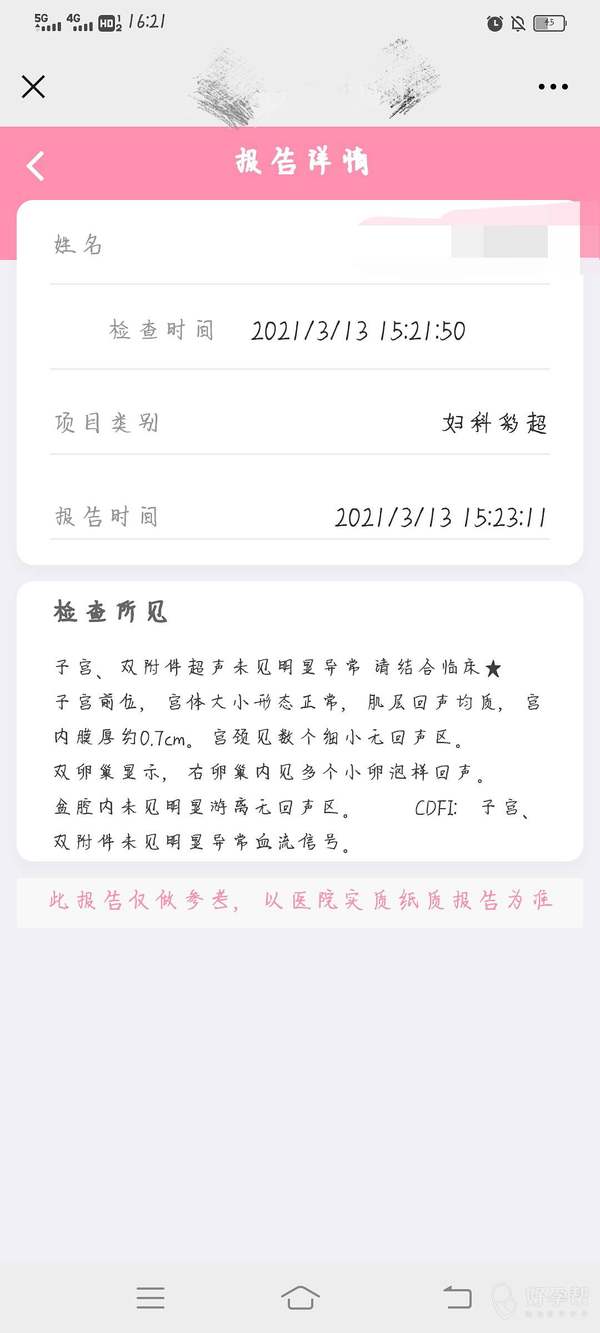
Task: Go back from the 报告详情 page
Action: click(36, 165)
